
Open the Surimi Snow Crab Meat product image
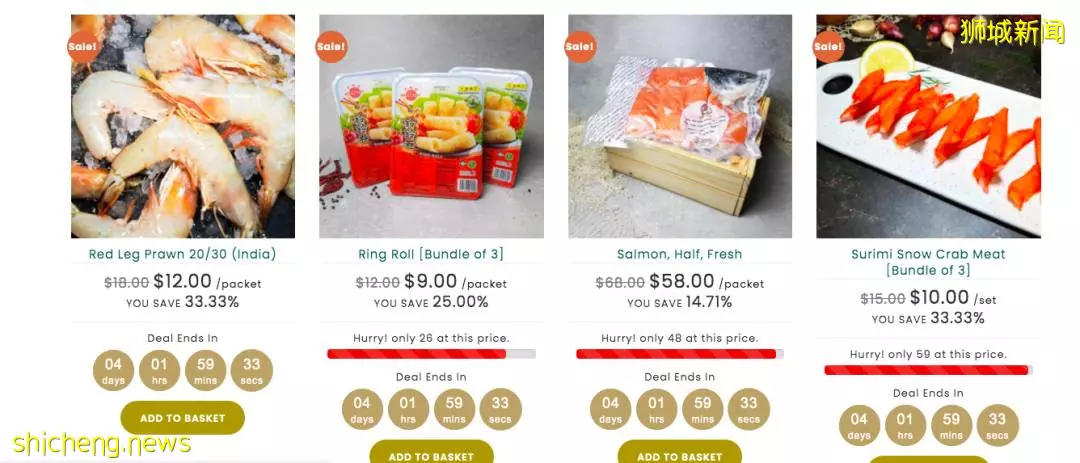pyautogui.click(x=928, y=126)
